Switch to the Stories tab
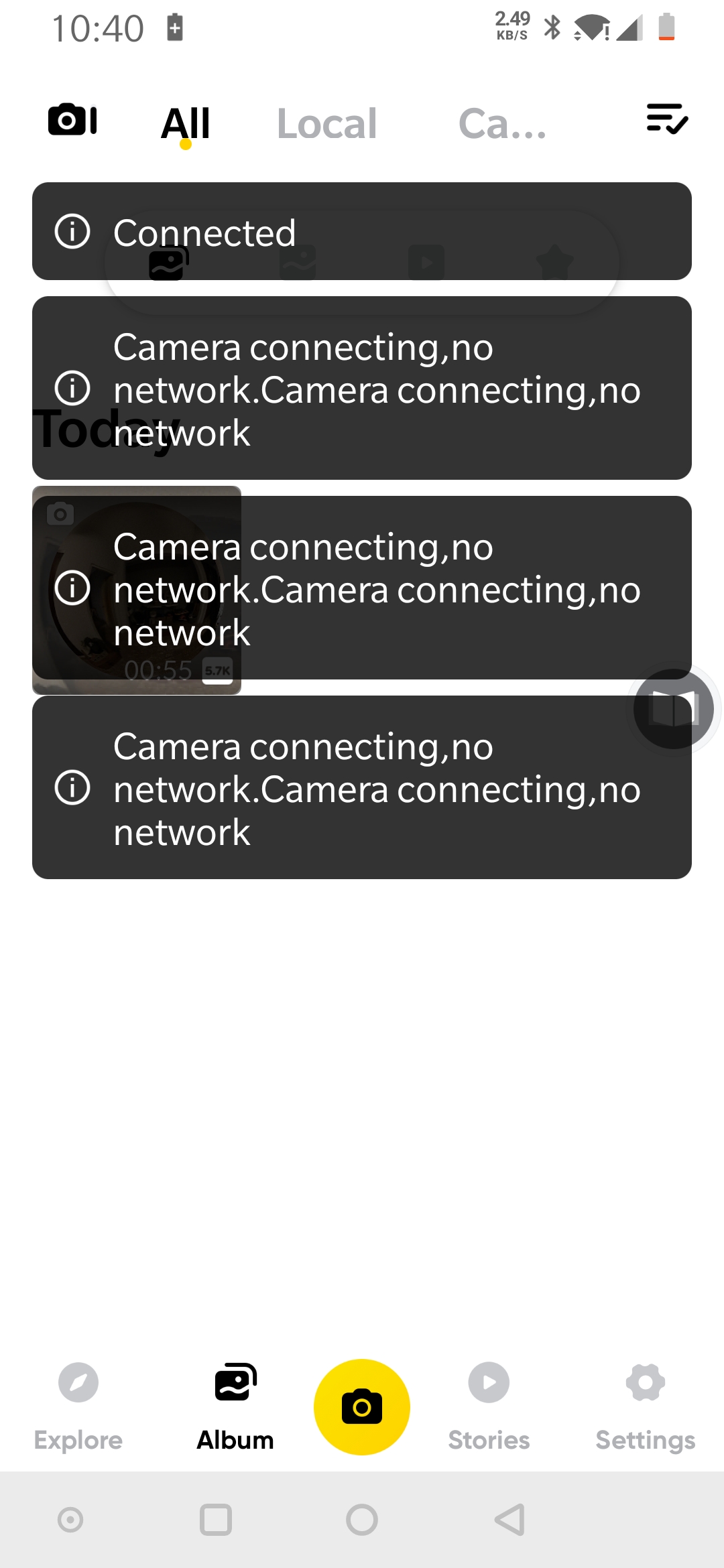 489,1406
